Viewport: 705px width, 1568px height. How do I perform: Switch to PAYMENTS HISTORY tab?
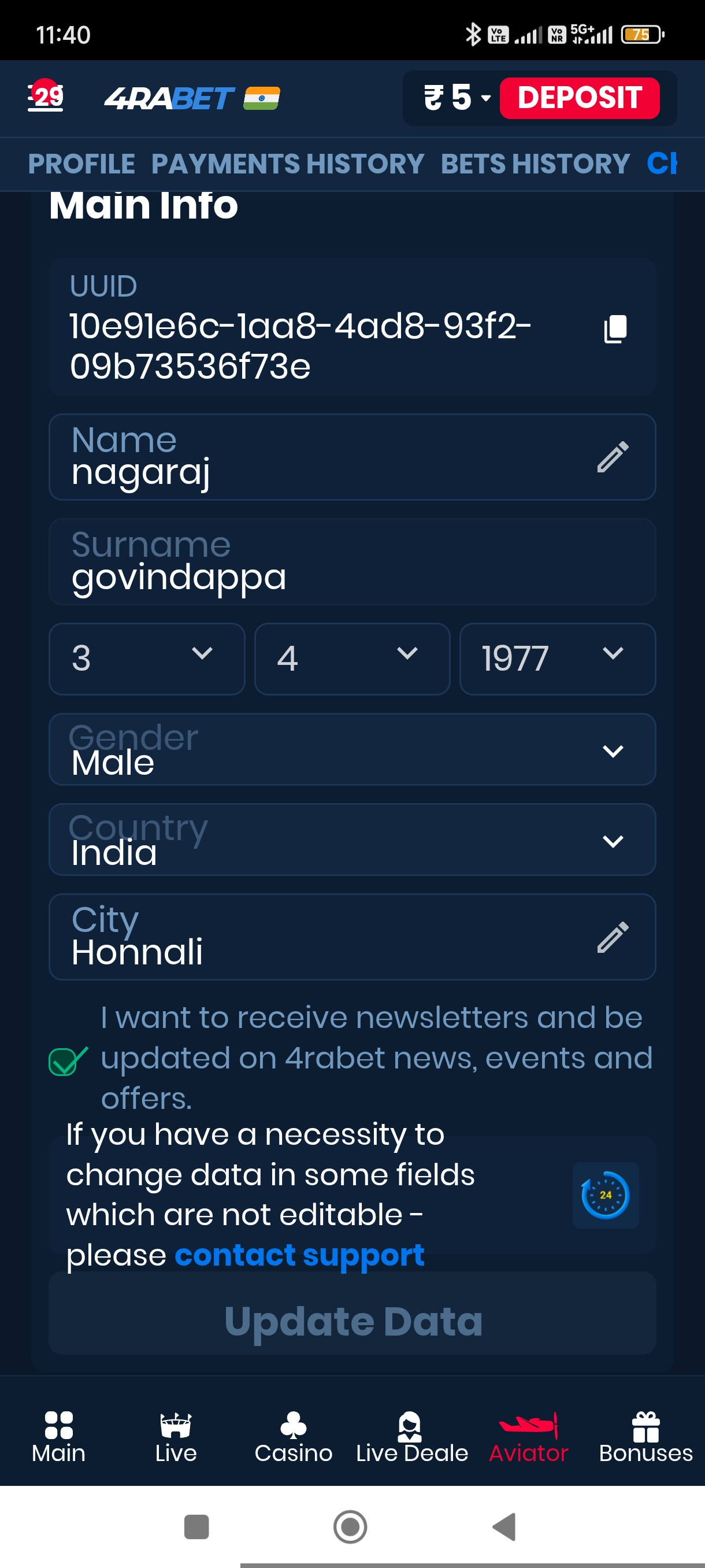(287, 164)
